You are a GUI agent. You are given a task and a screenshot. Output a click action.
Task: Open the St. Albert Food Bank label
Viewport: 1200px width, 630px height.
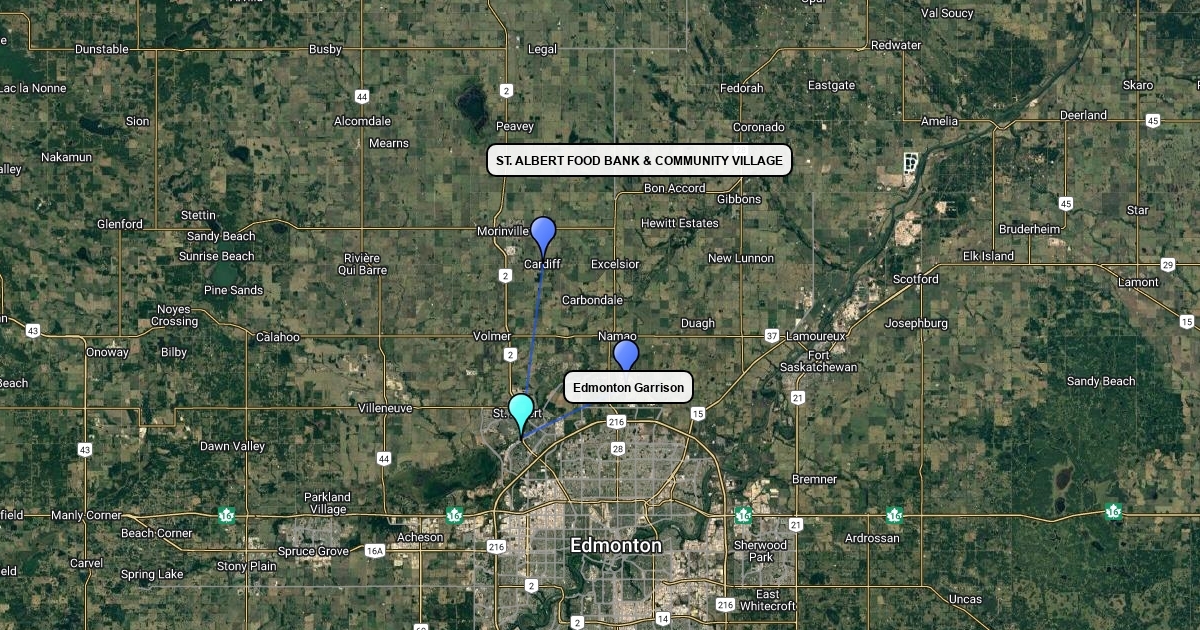tap(639, 160)
